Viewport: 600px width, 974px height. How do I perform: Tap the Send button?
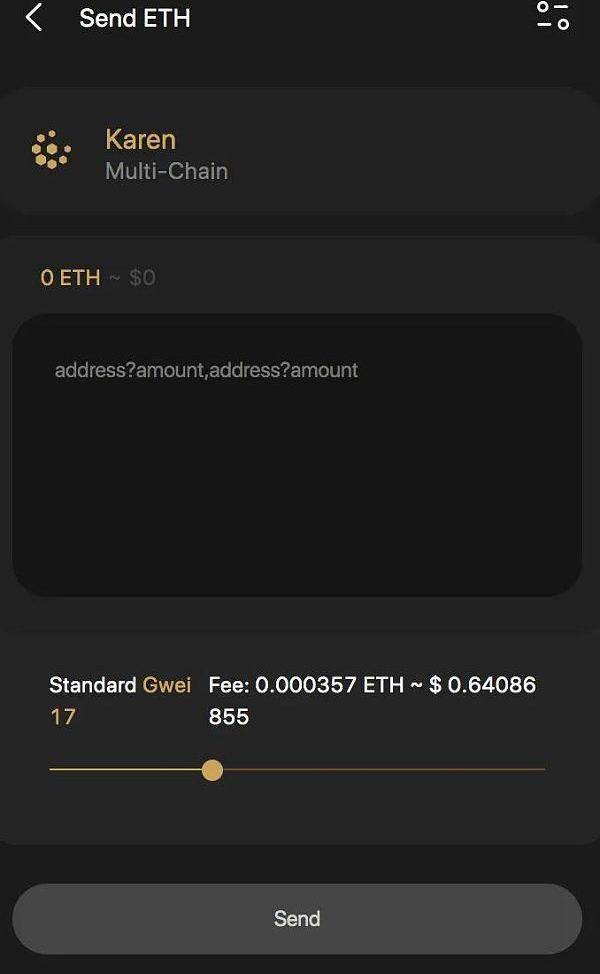(297, 918)
